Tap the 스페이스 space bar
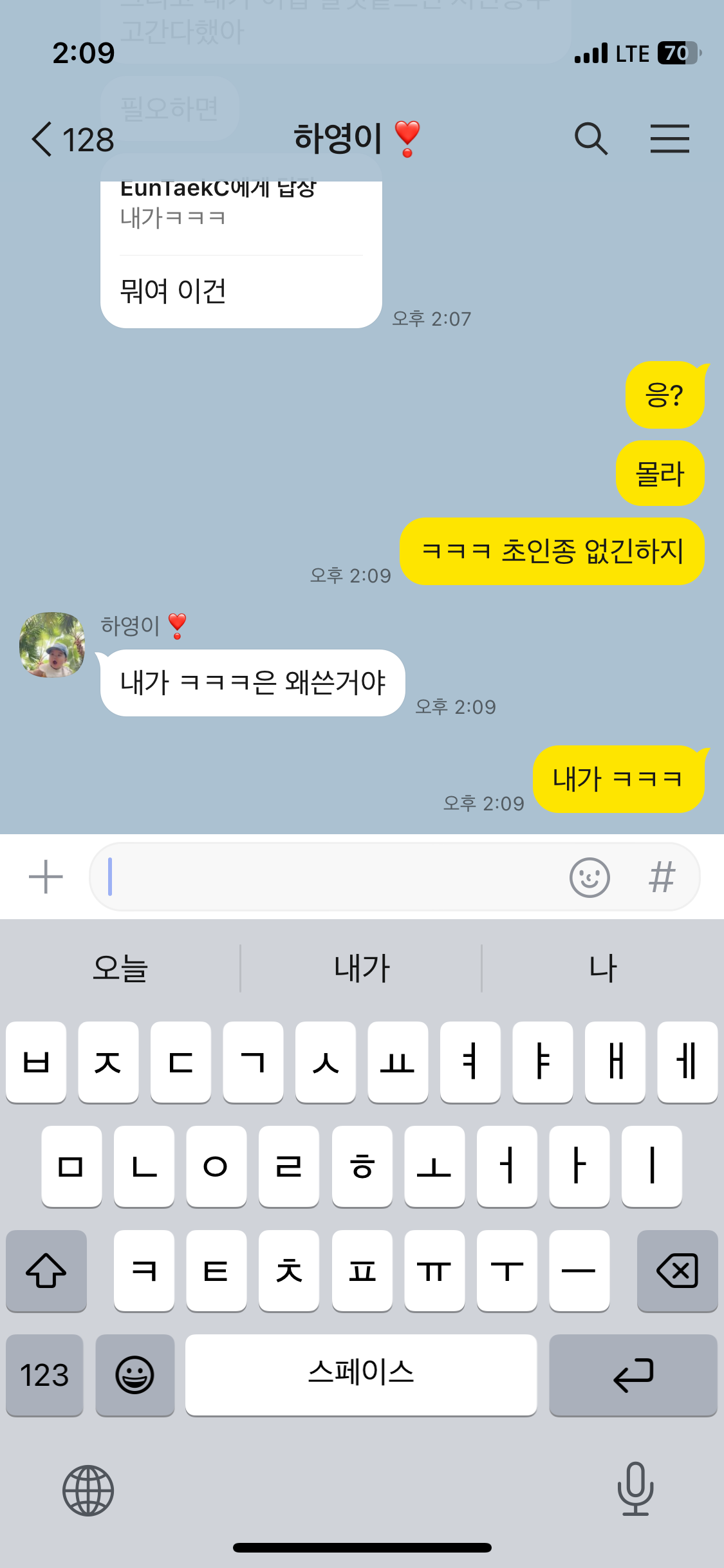This screenshot has height=1568, width=724. (361, 1375)
